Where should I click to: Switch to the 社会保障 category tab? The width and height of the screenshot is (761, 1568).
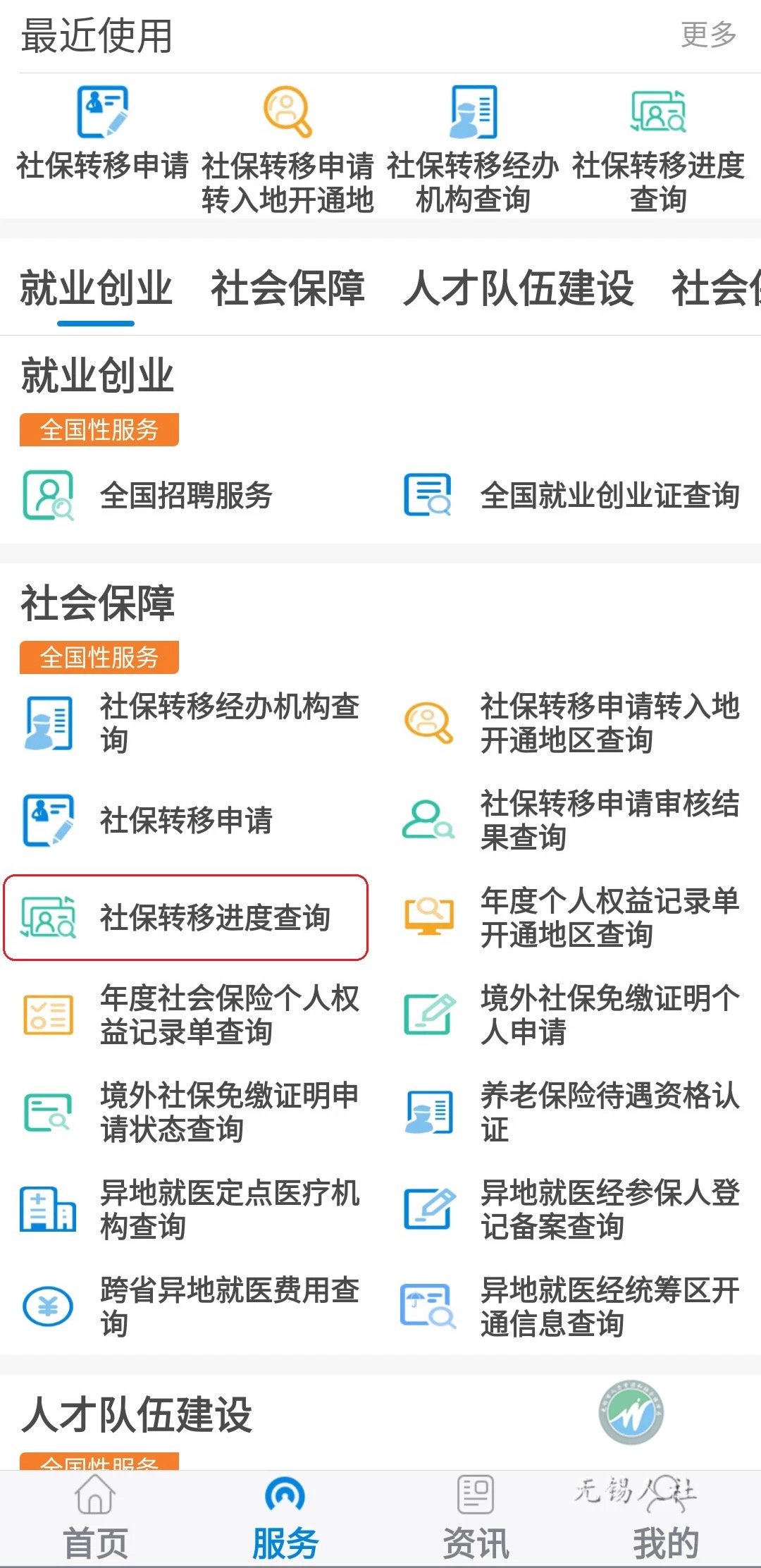coord(287,288)
